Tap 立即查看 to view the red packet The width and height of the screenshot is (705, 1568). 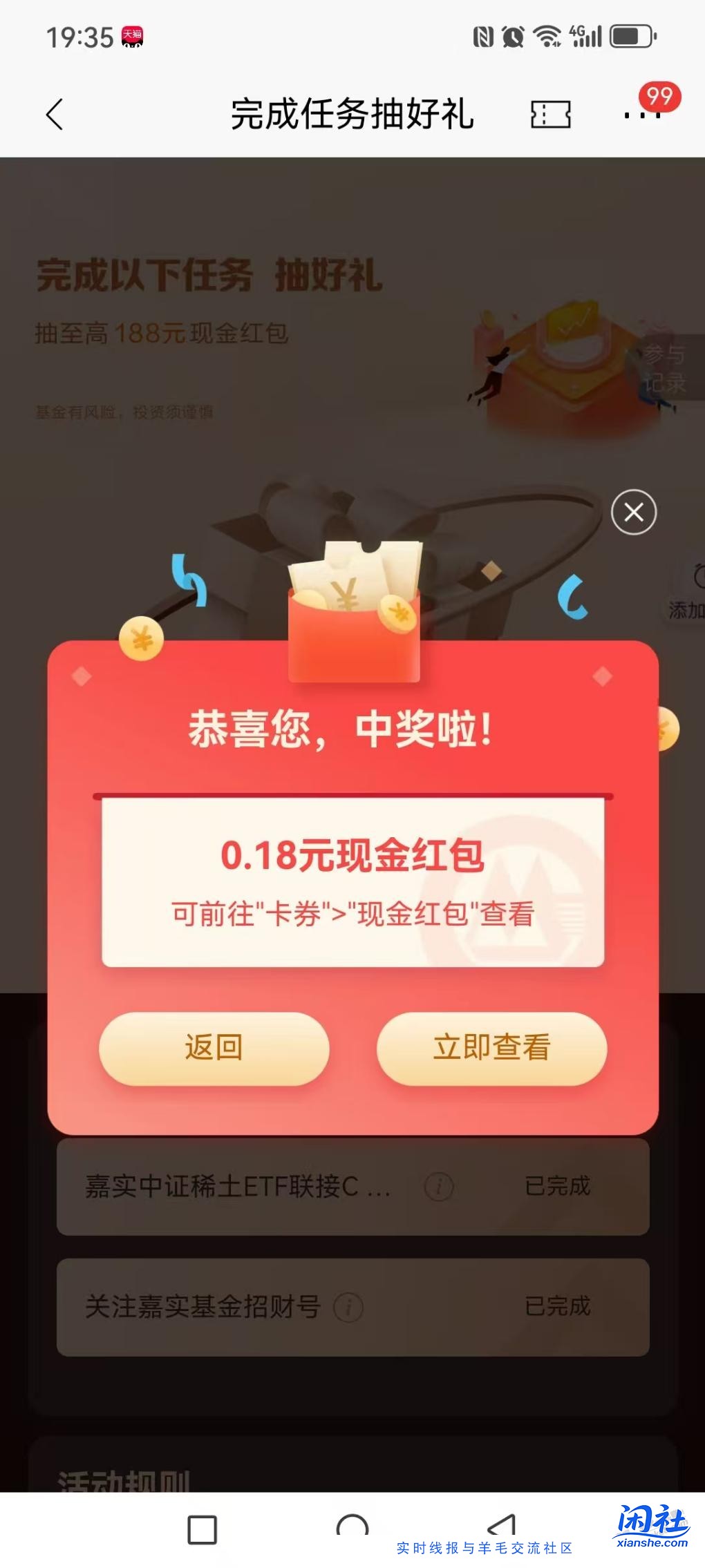[491, 1047]
